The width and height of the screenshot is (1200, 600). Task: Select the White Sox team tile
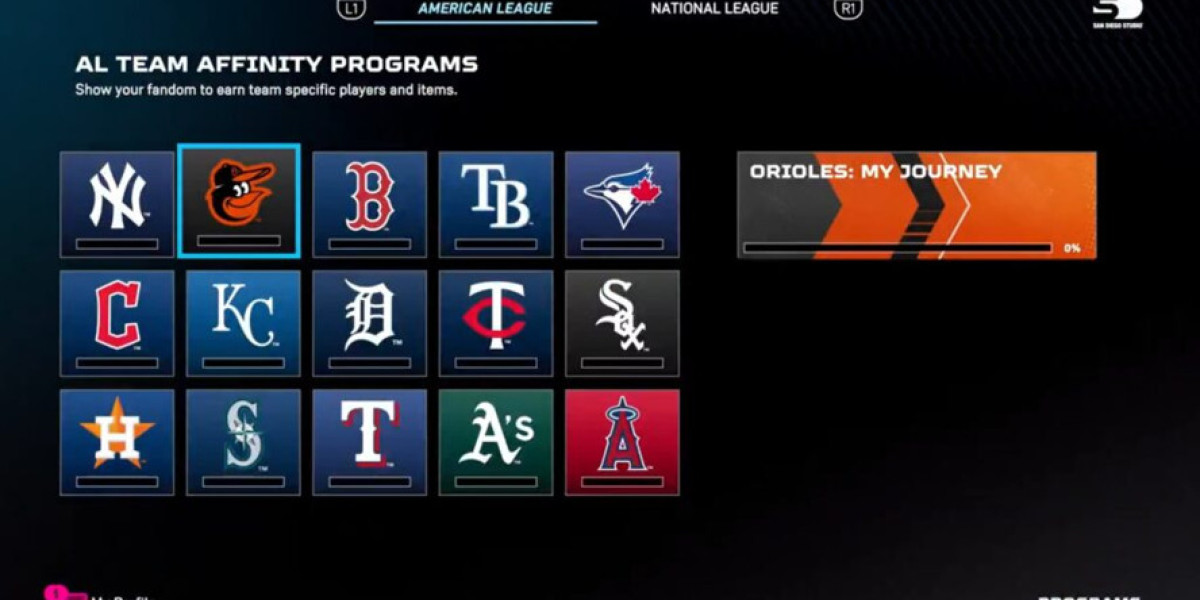[x=622, y=322]
